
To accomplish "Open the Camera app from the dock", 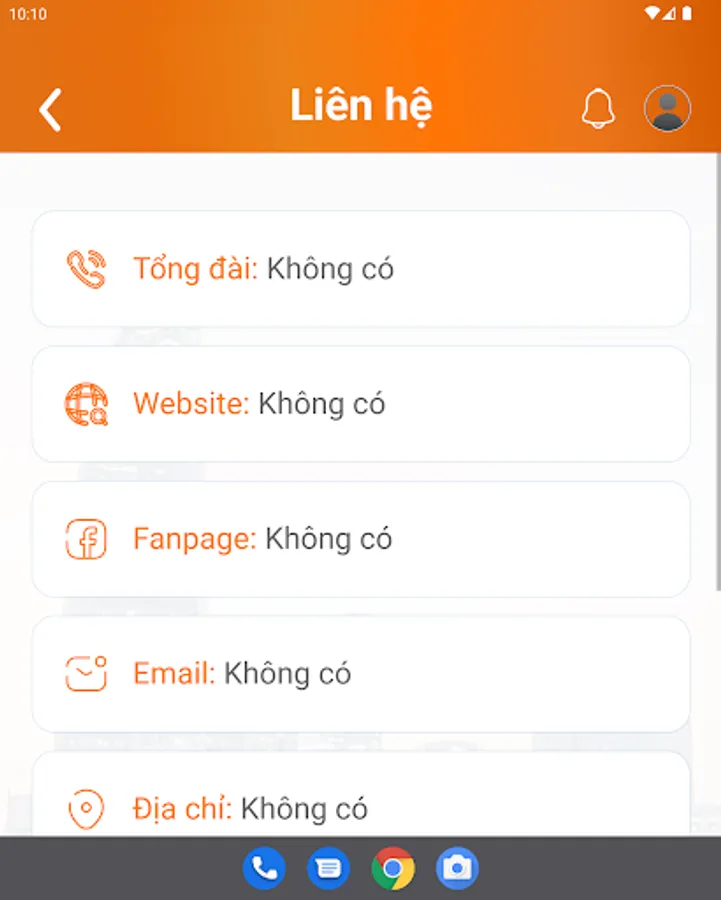I will click(x=457, y=867).
